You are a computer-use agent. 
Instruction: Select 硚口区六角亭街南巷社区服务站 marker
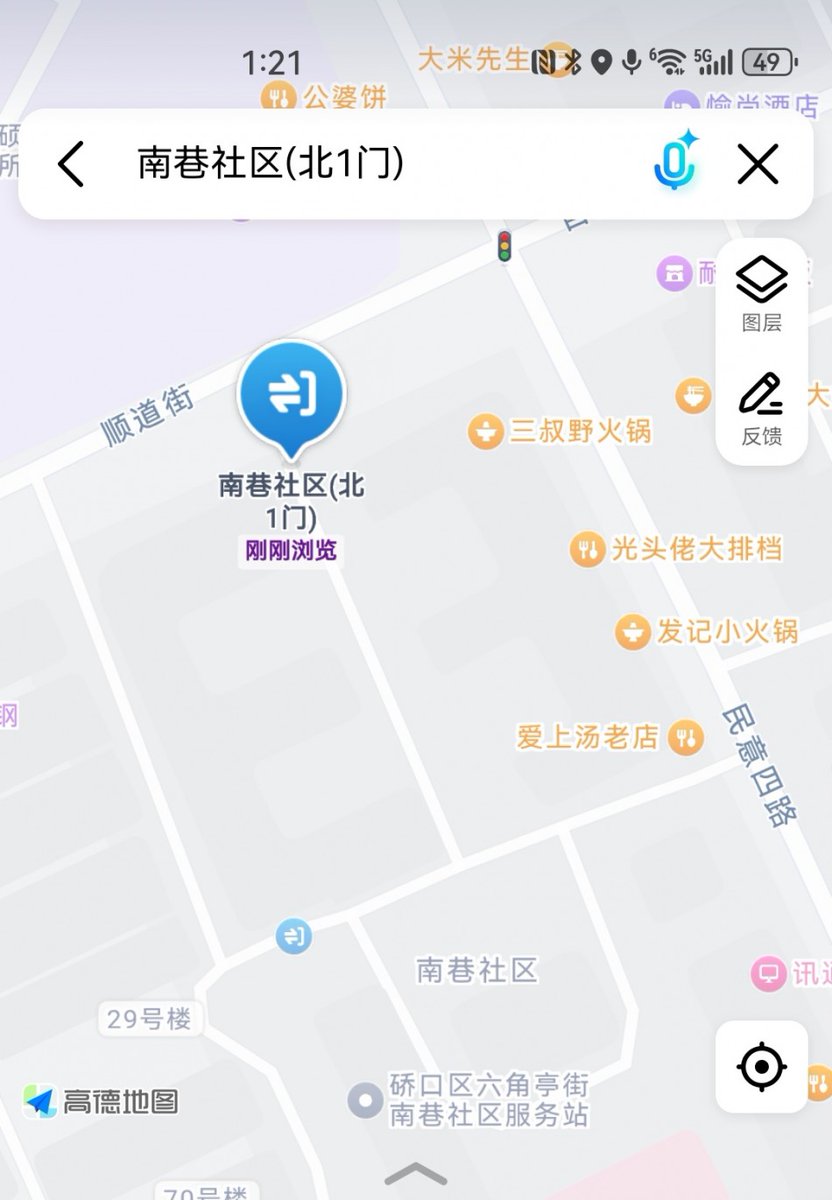coord(365,1101)
